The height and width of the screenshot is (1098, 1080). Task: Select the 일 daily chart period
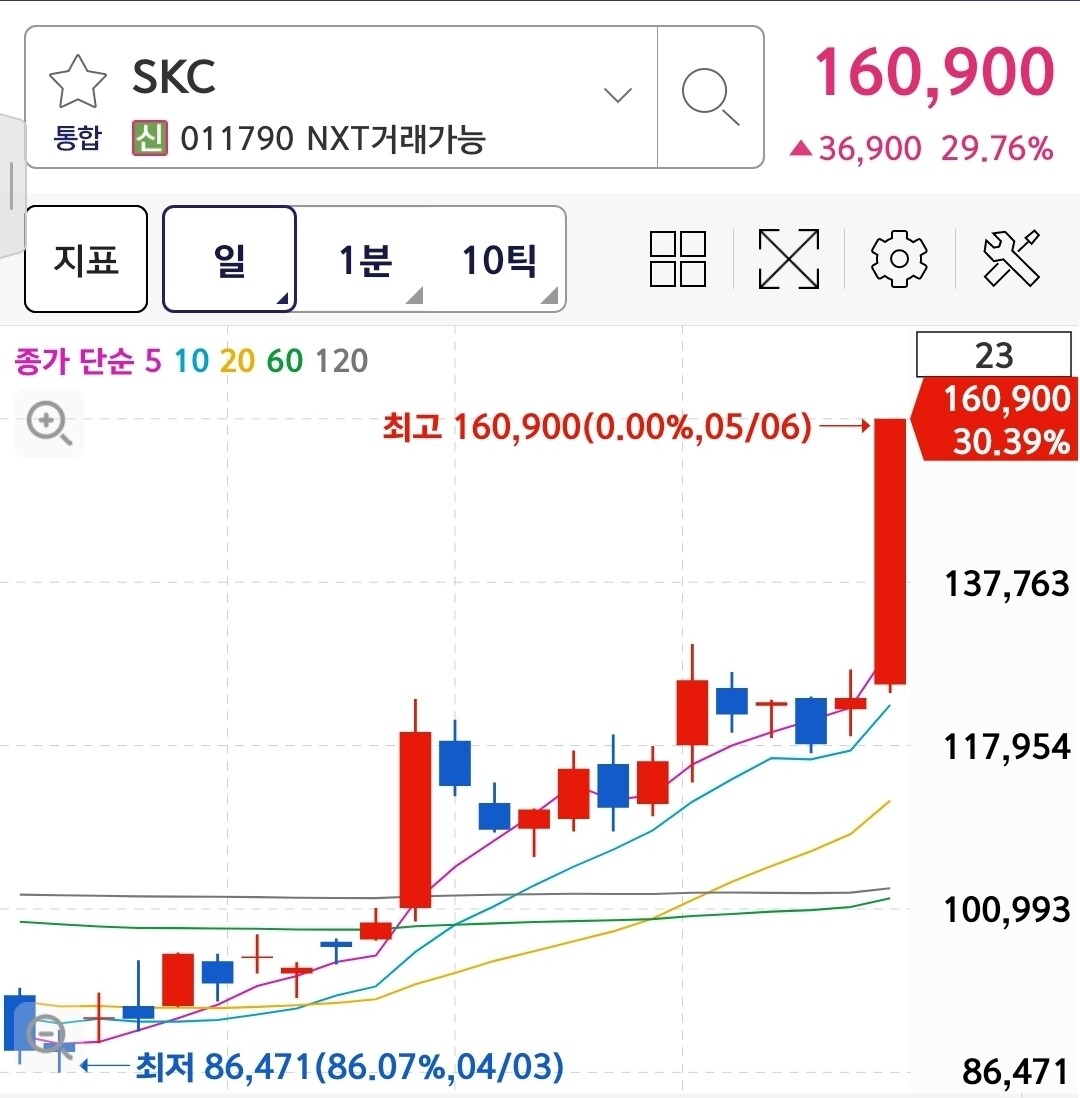pos(230,259)
